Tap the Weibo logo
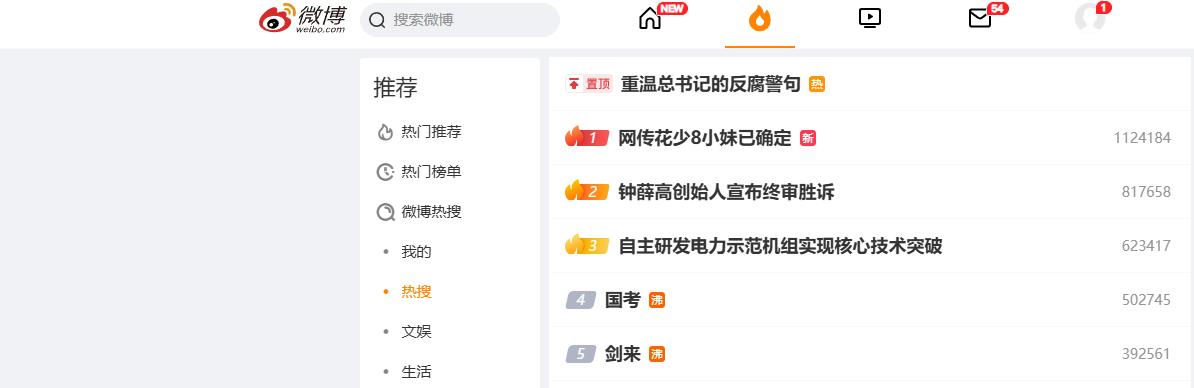Image resolution: width=1194 pixels, height=388 pixels. tap(302, 19)
